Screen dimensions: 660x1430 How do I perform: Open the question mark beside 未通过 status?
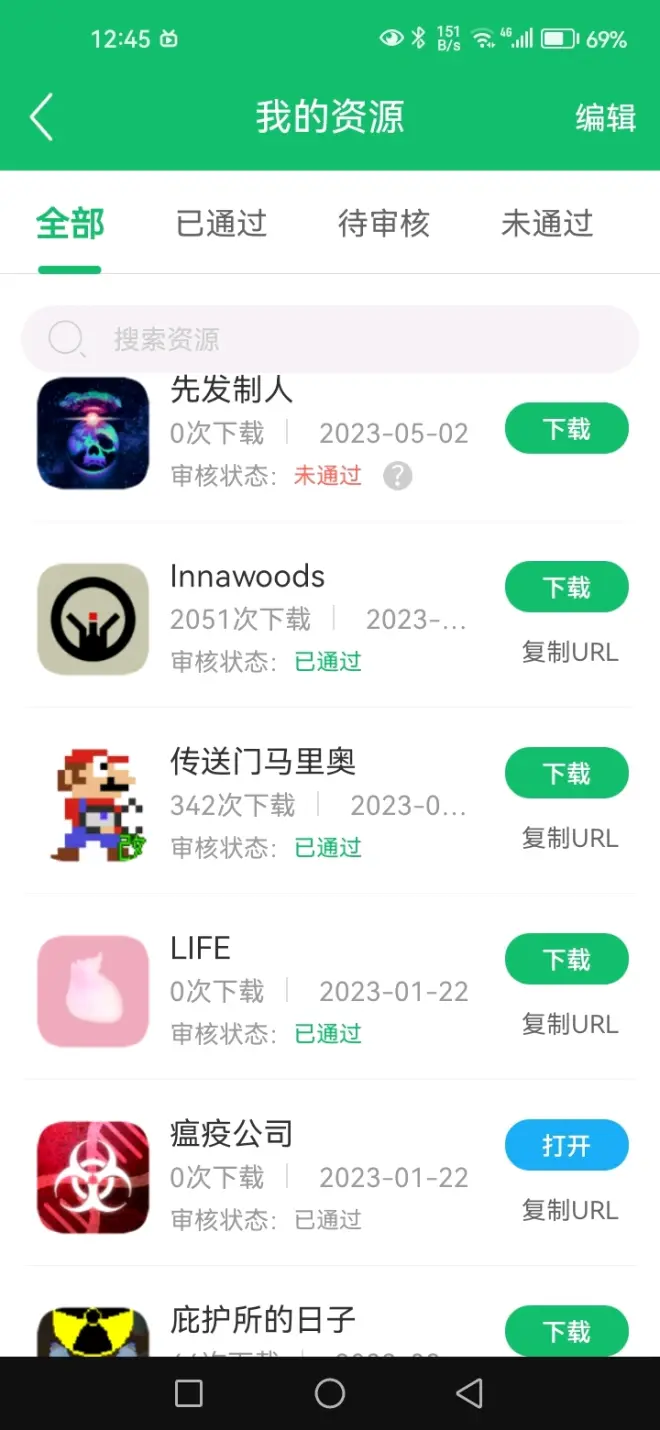[397, 476]
